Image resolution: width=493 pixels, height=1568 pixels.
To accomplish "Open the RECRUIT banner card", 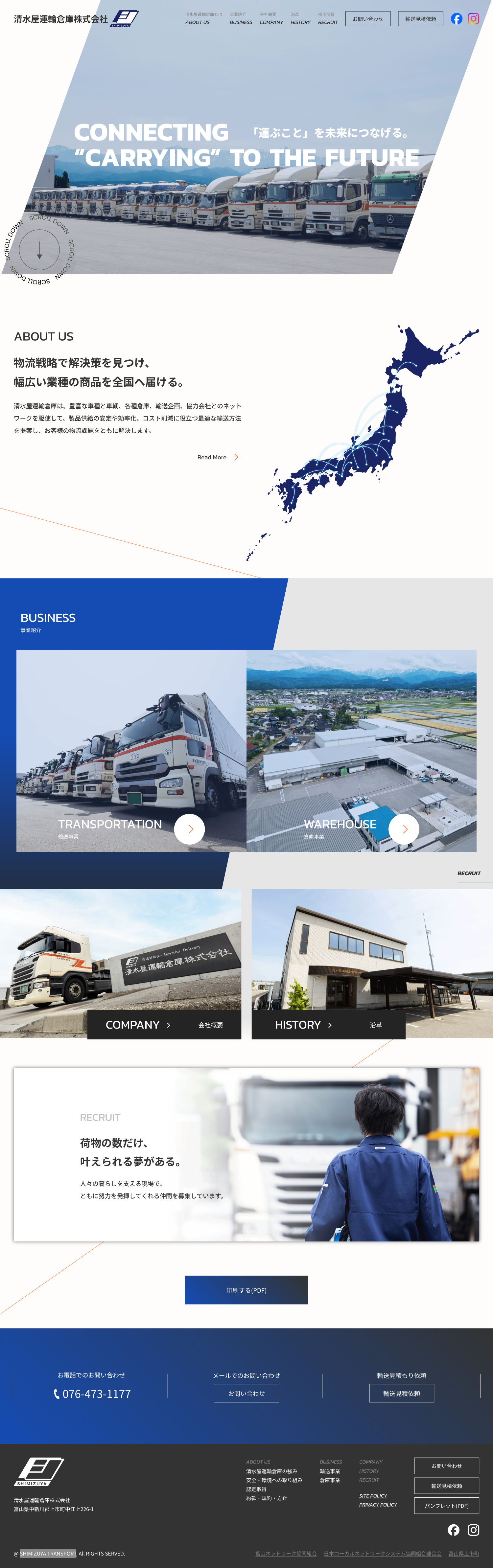I will click(x=246, y=1154).
